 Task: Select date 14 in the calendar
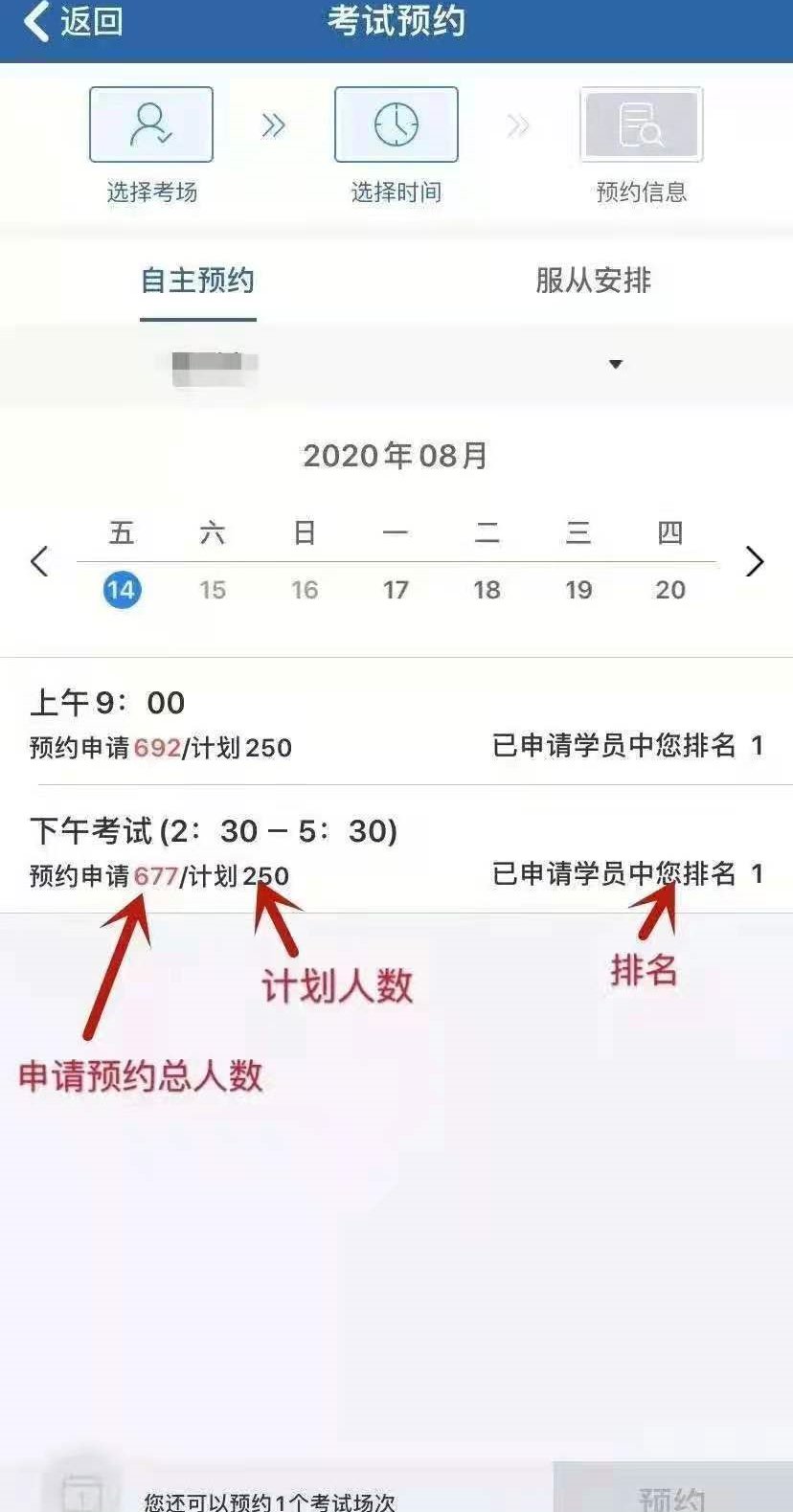point(122,590)
